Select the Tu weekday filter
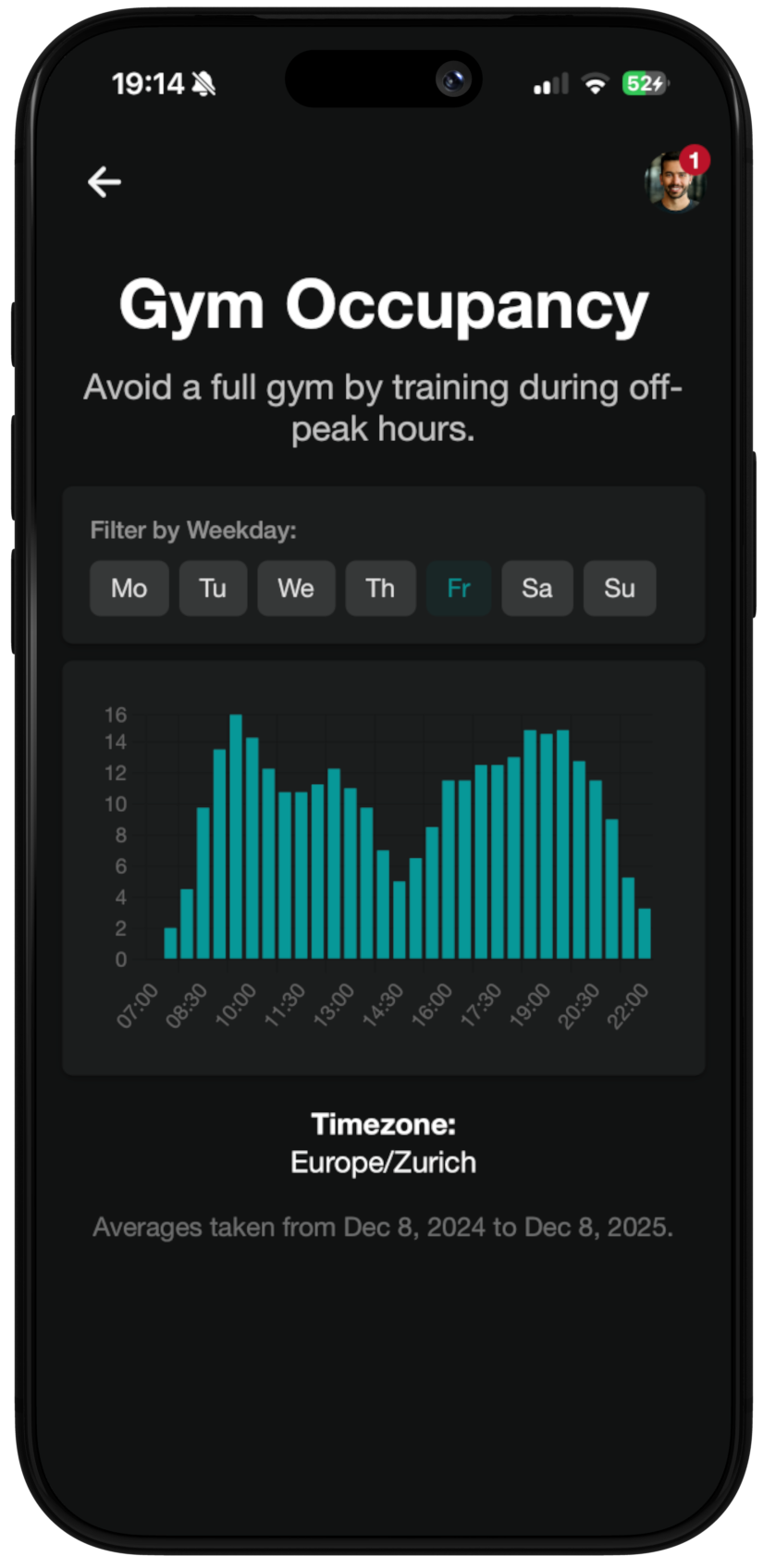 coord(212,589)
